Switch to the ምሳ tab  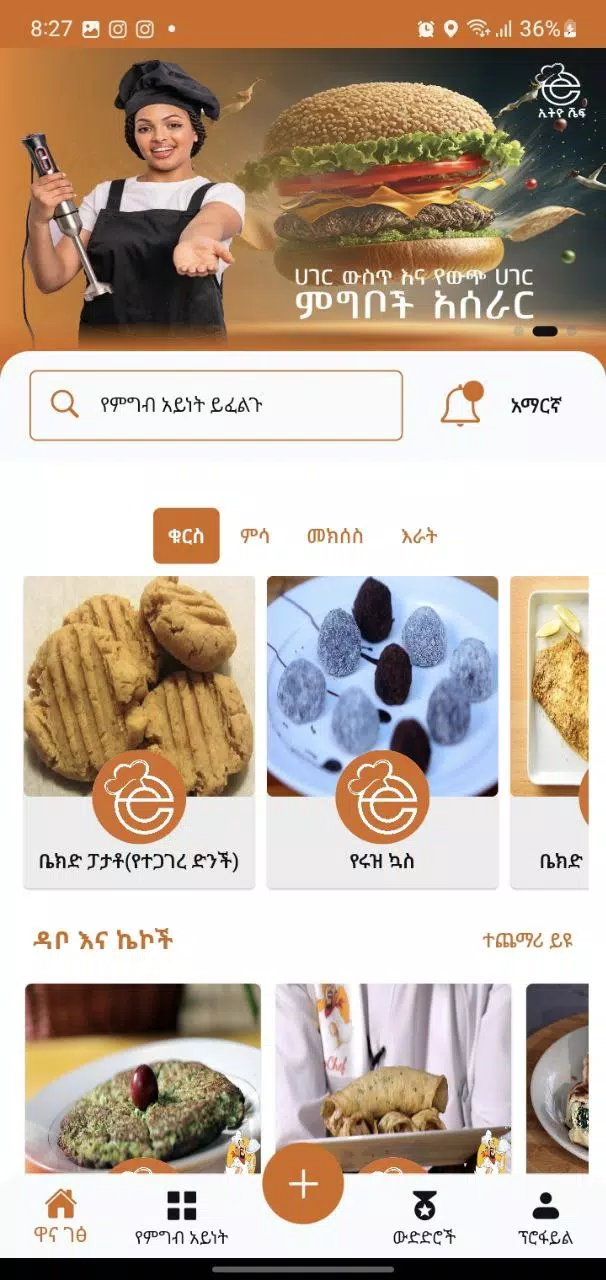(x=256, y=536)
